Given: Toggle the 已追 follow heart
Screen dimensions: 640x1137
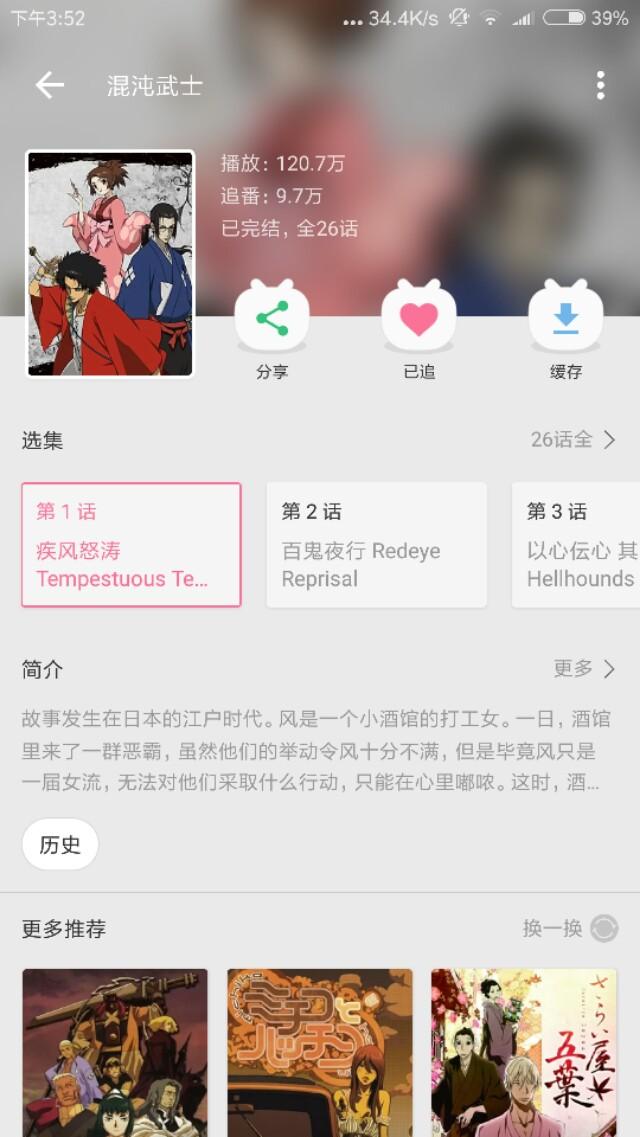Looking at the screenshot, I should pos(419,331).
